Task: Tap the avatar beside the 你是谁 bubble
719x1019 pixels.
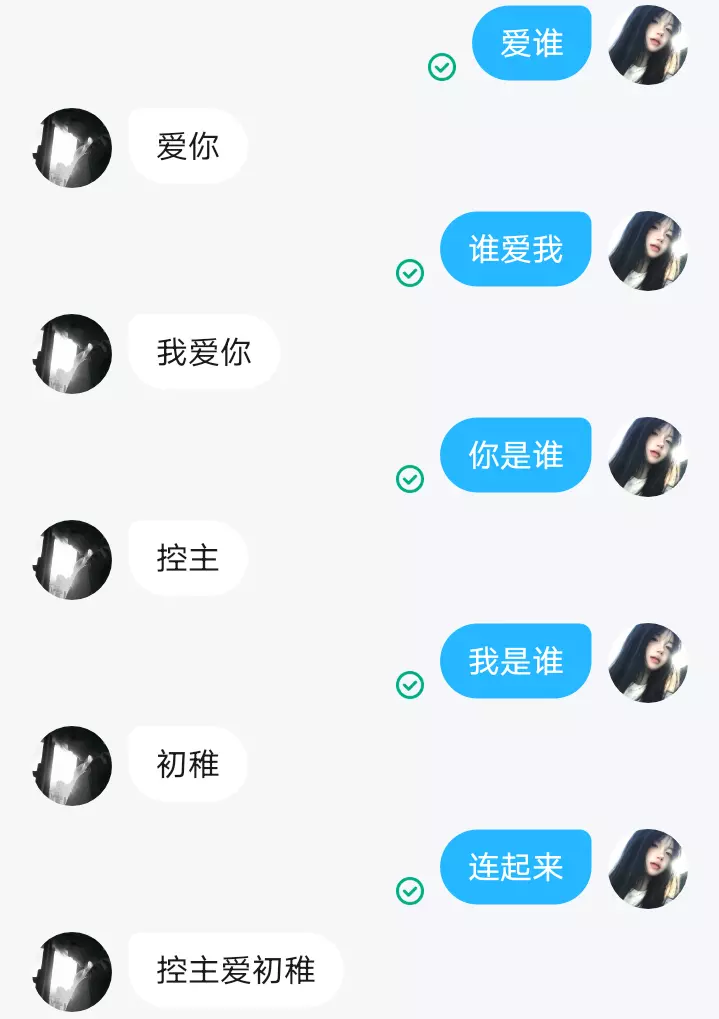Action: point(648,457)
